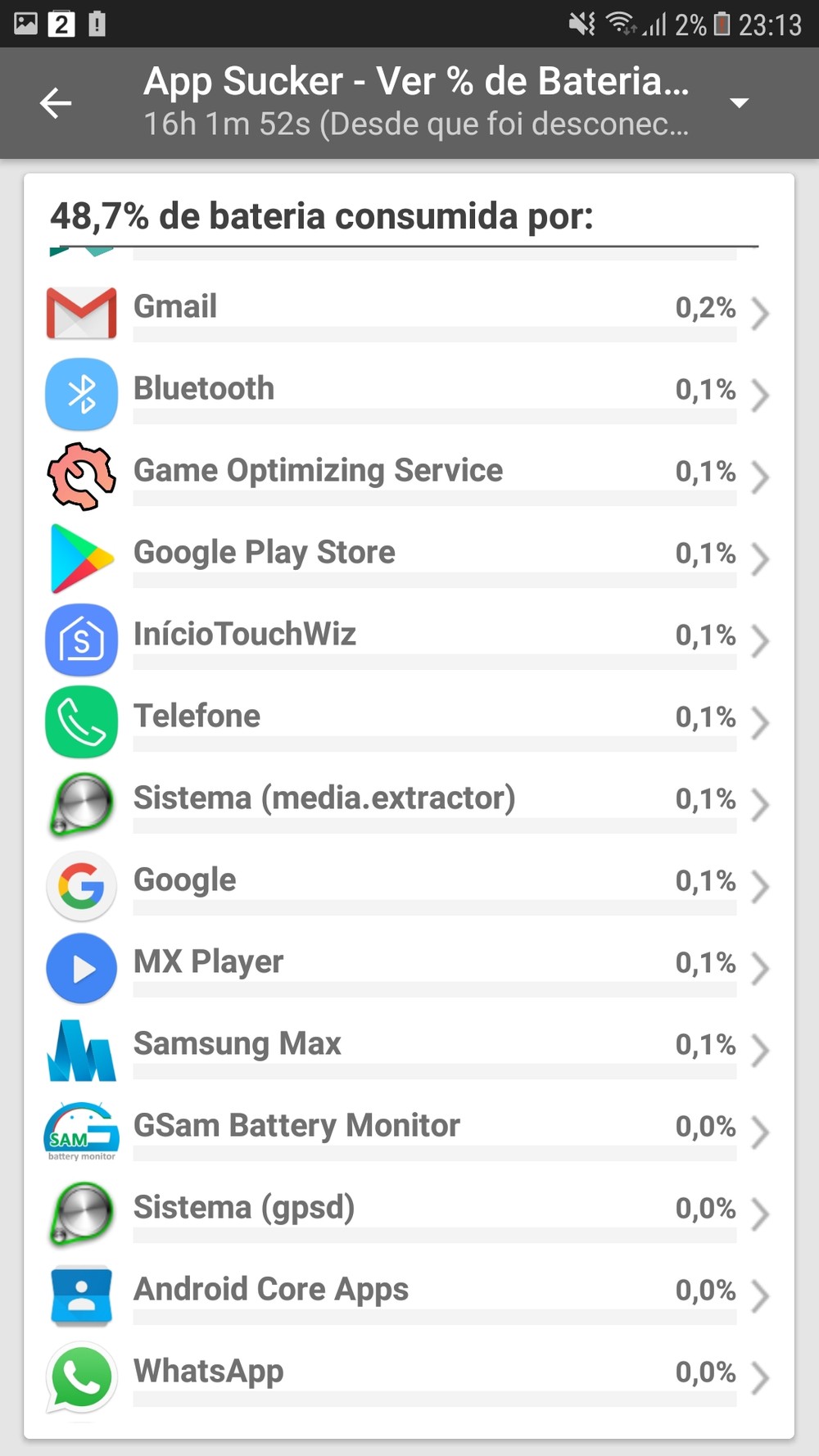This screenshot has height=1456, width=819.
Task: Open MX Player battery details
Action: [x=408, y=966]
